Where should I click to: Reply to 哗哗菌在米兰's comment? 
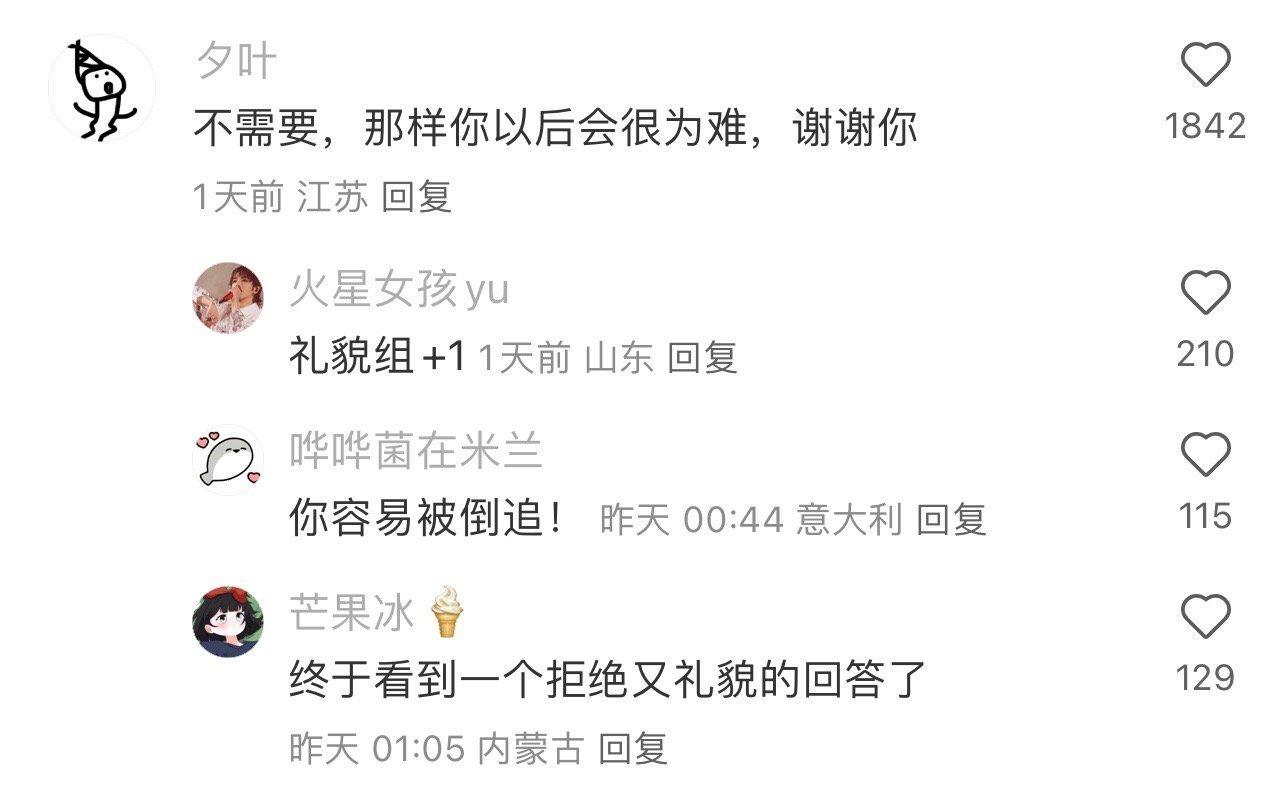click(952, 520)
